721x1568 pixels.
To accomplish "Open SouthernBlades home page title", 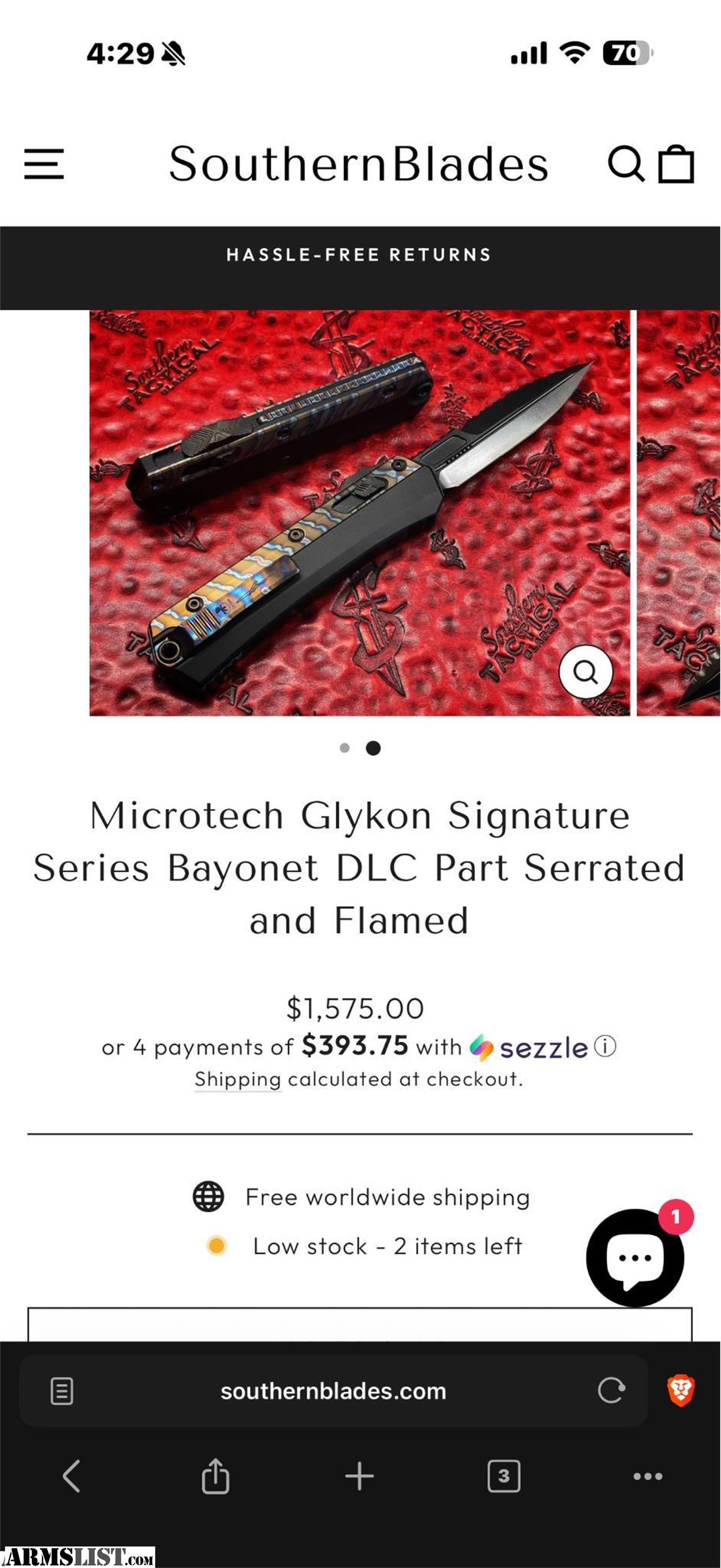I will coord(358,164).
